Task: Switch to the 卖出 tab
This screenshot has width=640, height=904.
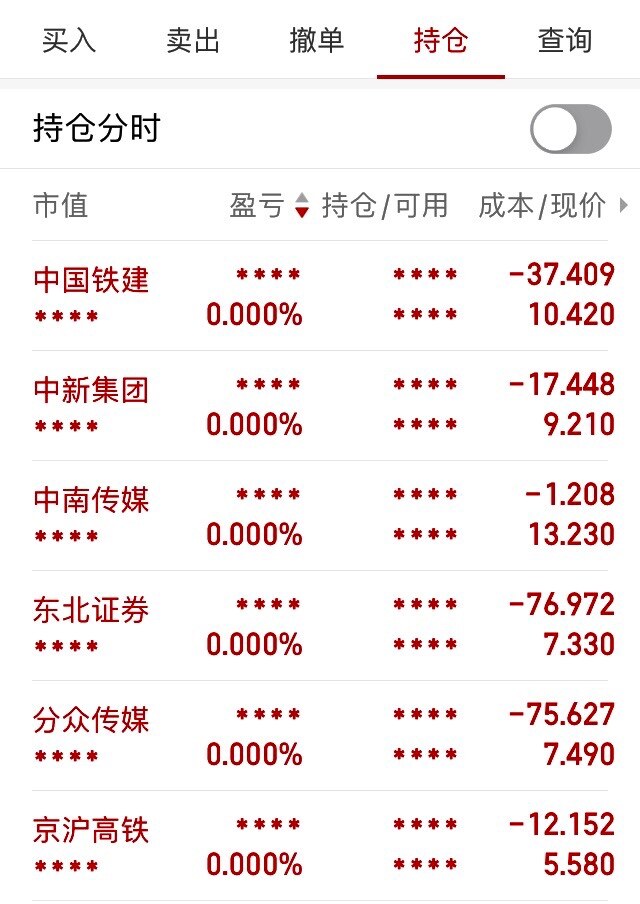Action: 193,41
